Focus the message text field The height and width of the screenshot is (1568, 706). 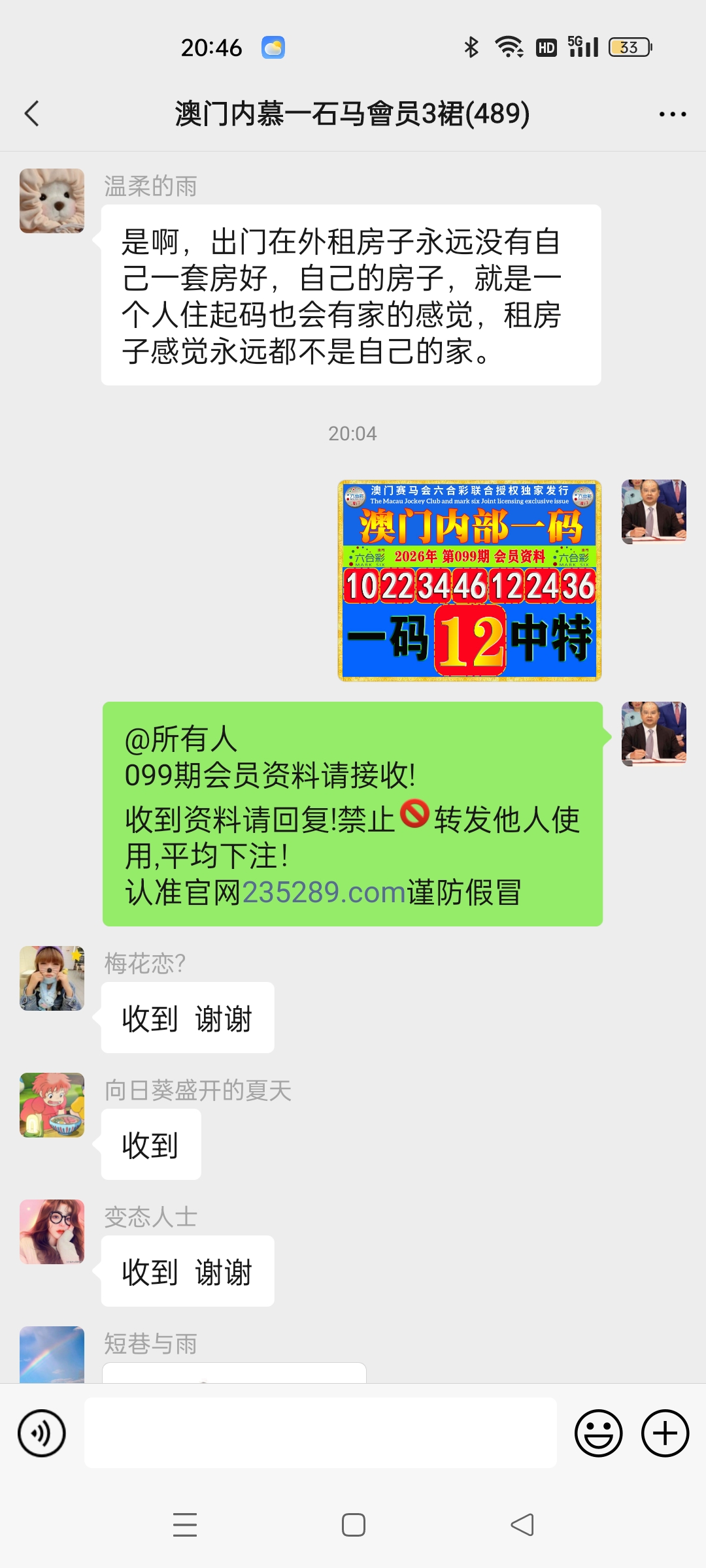[x=320, y=1433]
